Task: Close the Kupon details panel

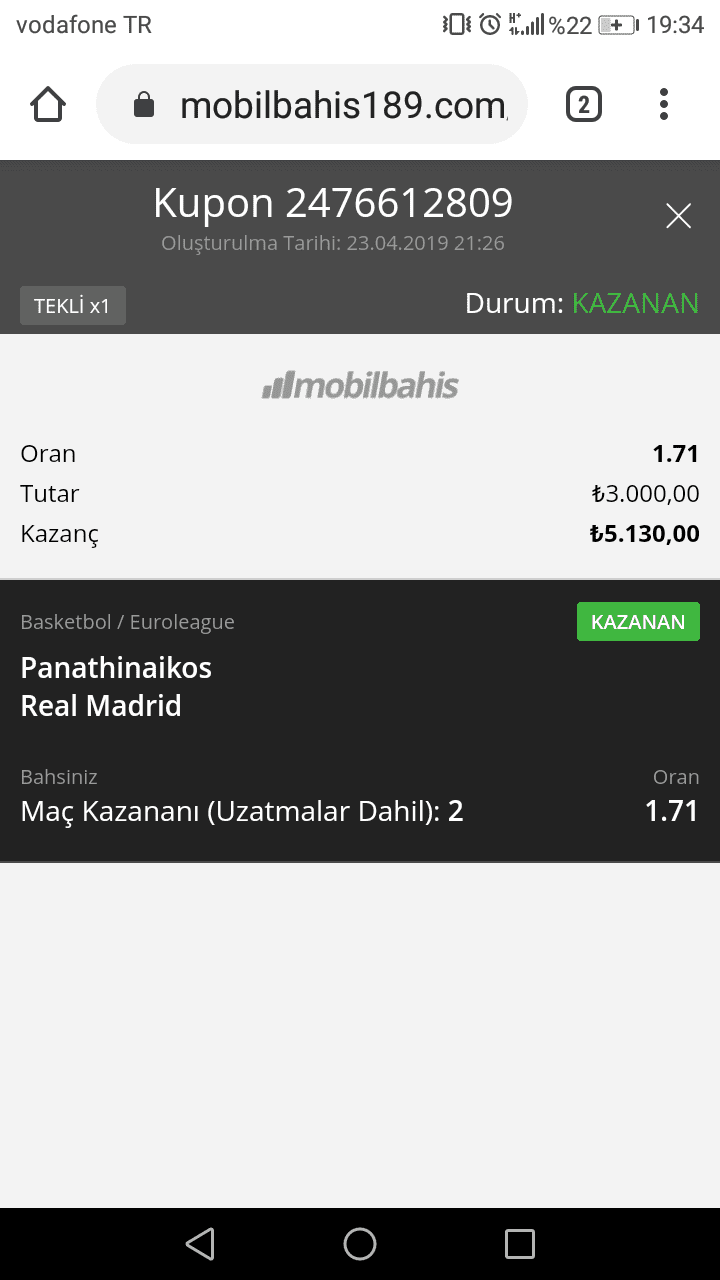Action: (x=678, y=216)
